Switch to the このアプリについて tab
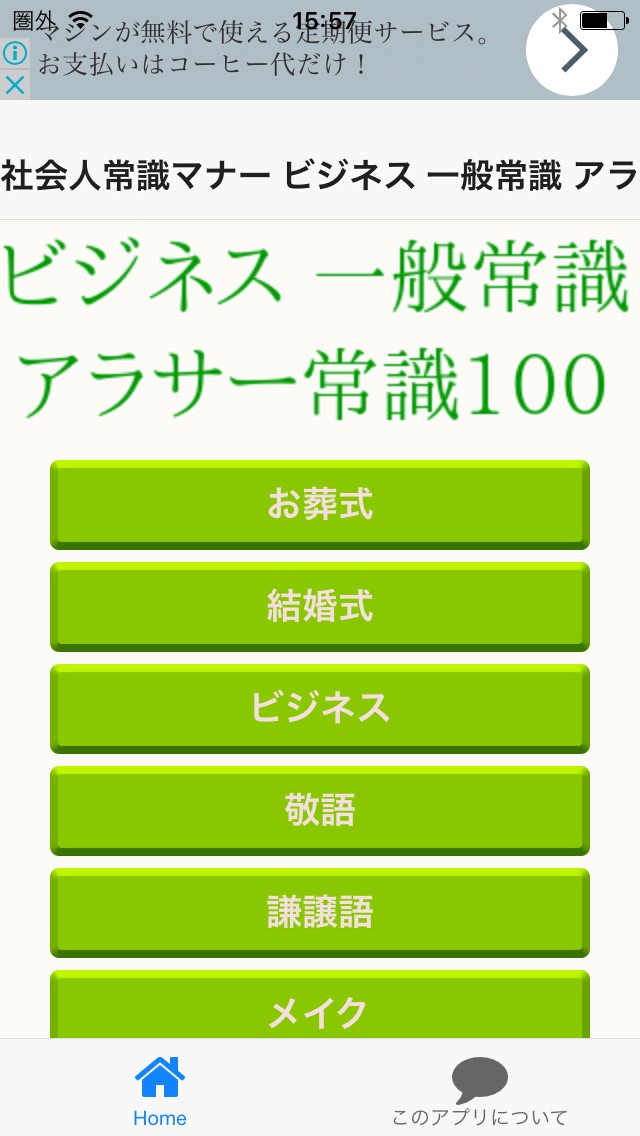640x1136 pixels. 480,1090
